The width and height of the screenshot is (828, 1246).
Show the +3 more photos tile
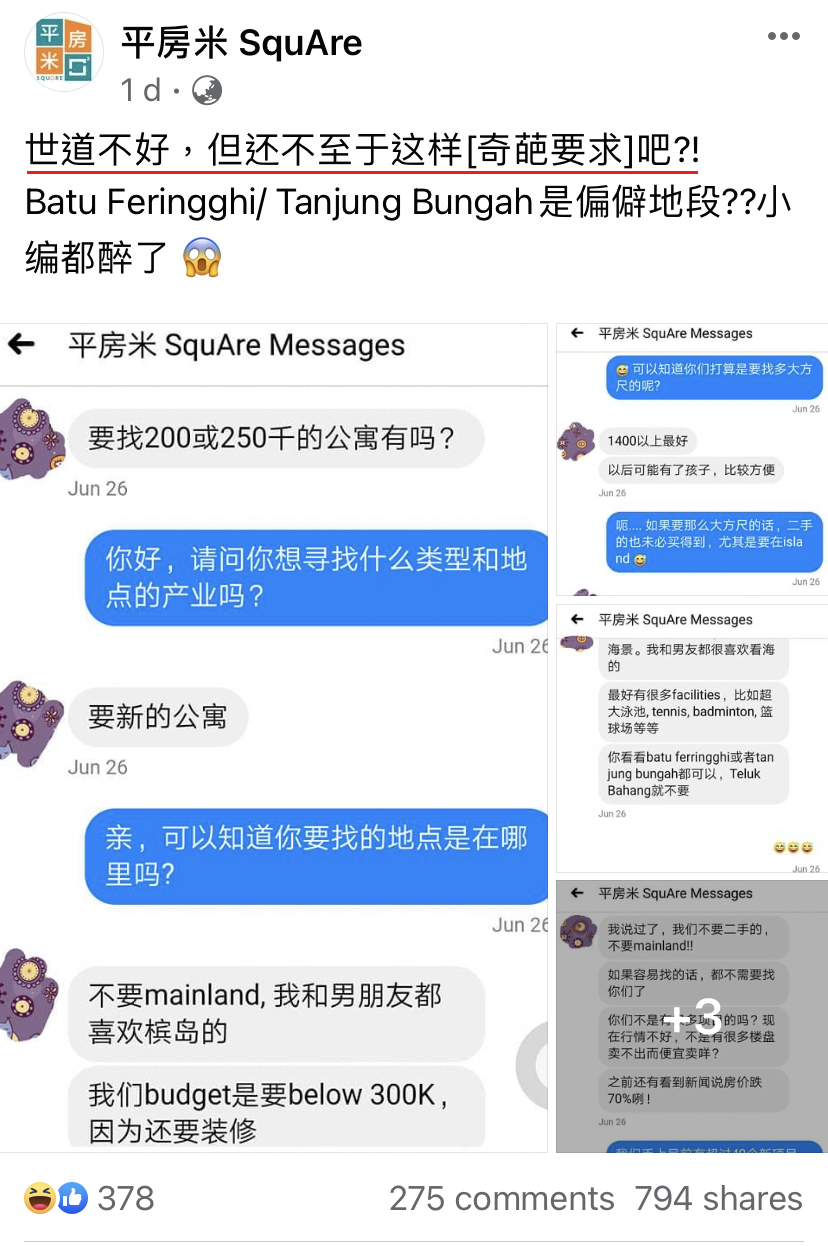tap(692, 1016)
